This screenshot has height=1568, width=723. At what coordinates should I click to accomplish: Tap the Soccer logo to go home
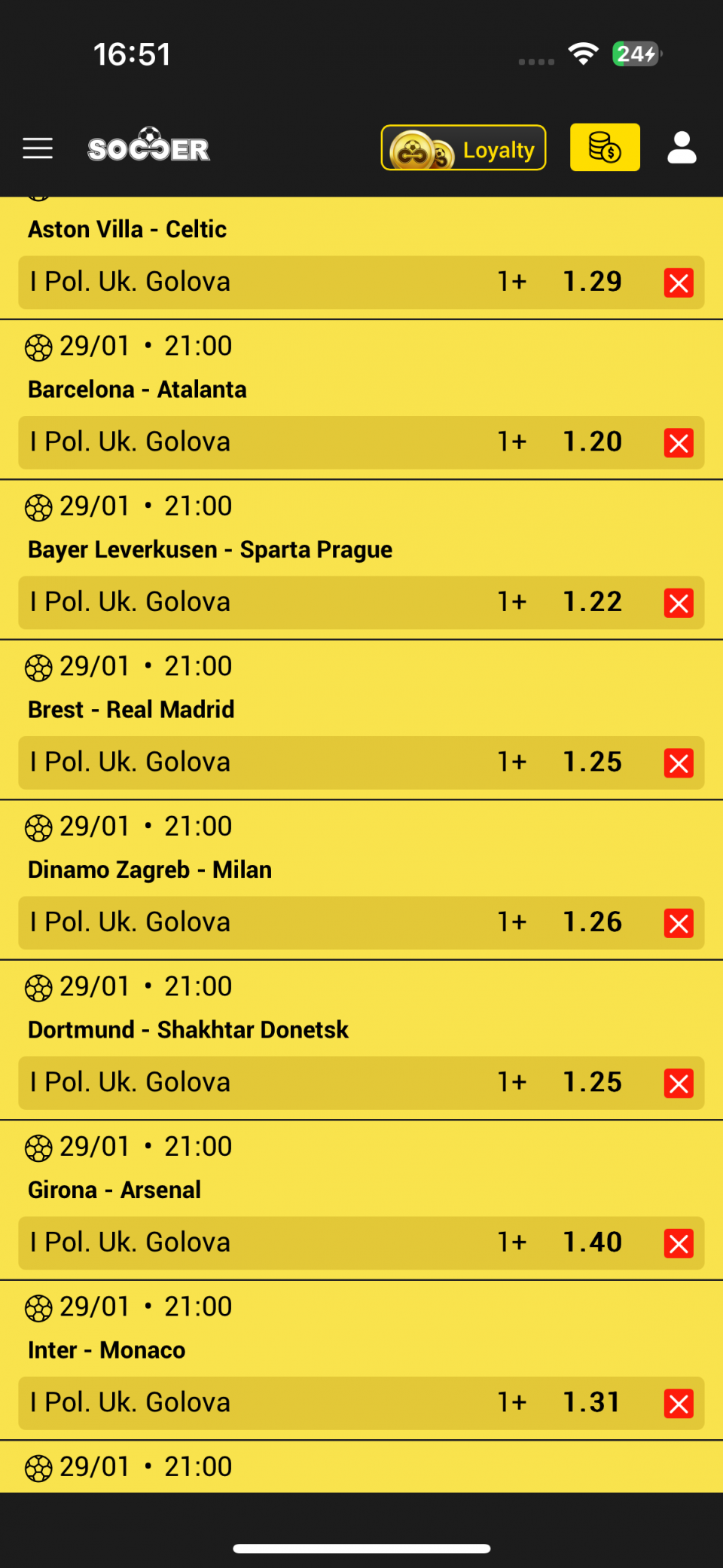(x=148, y=145)
